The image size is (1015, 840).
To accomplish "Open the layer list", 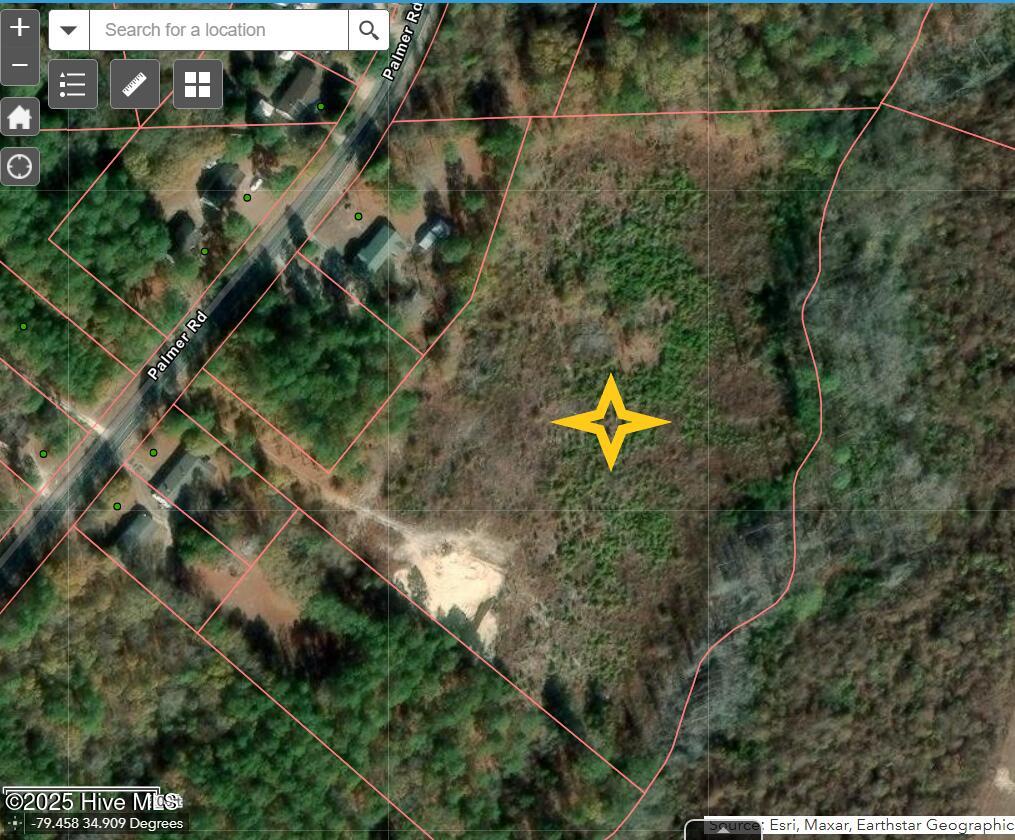I will (x=73, y=84).
